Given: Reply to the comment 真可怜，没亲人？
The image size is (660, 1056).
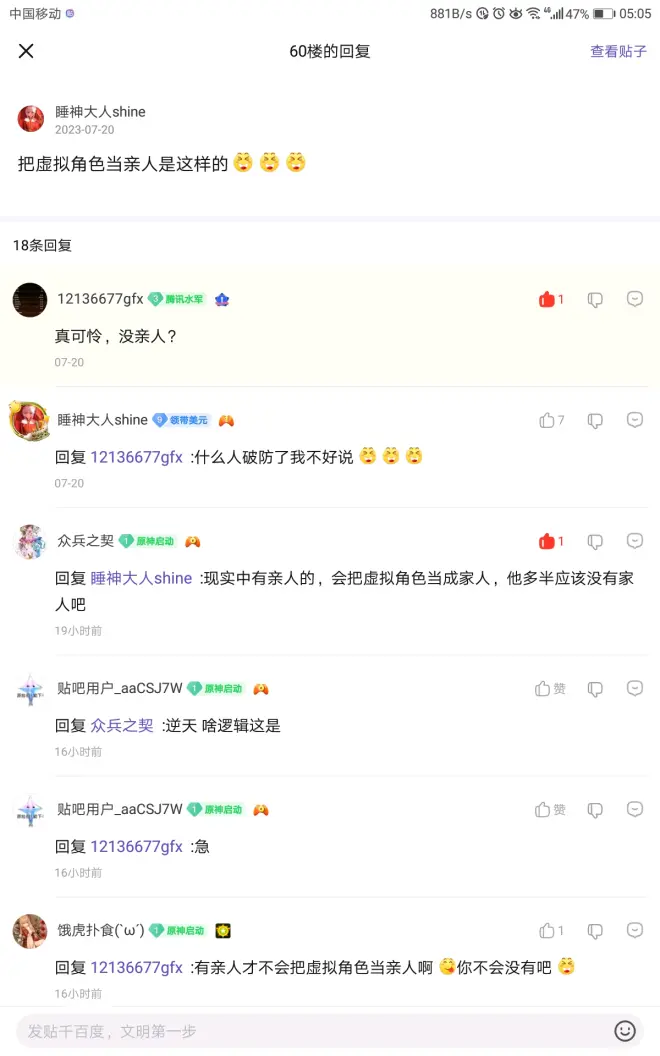Looking at the screenshot, I should [635, 299].
